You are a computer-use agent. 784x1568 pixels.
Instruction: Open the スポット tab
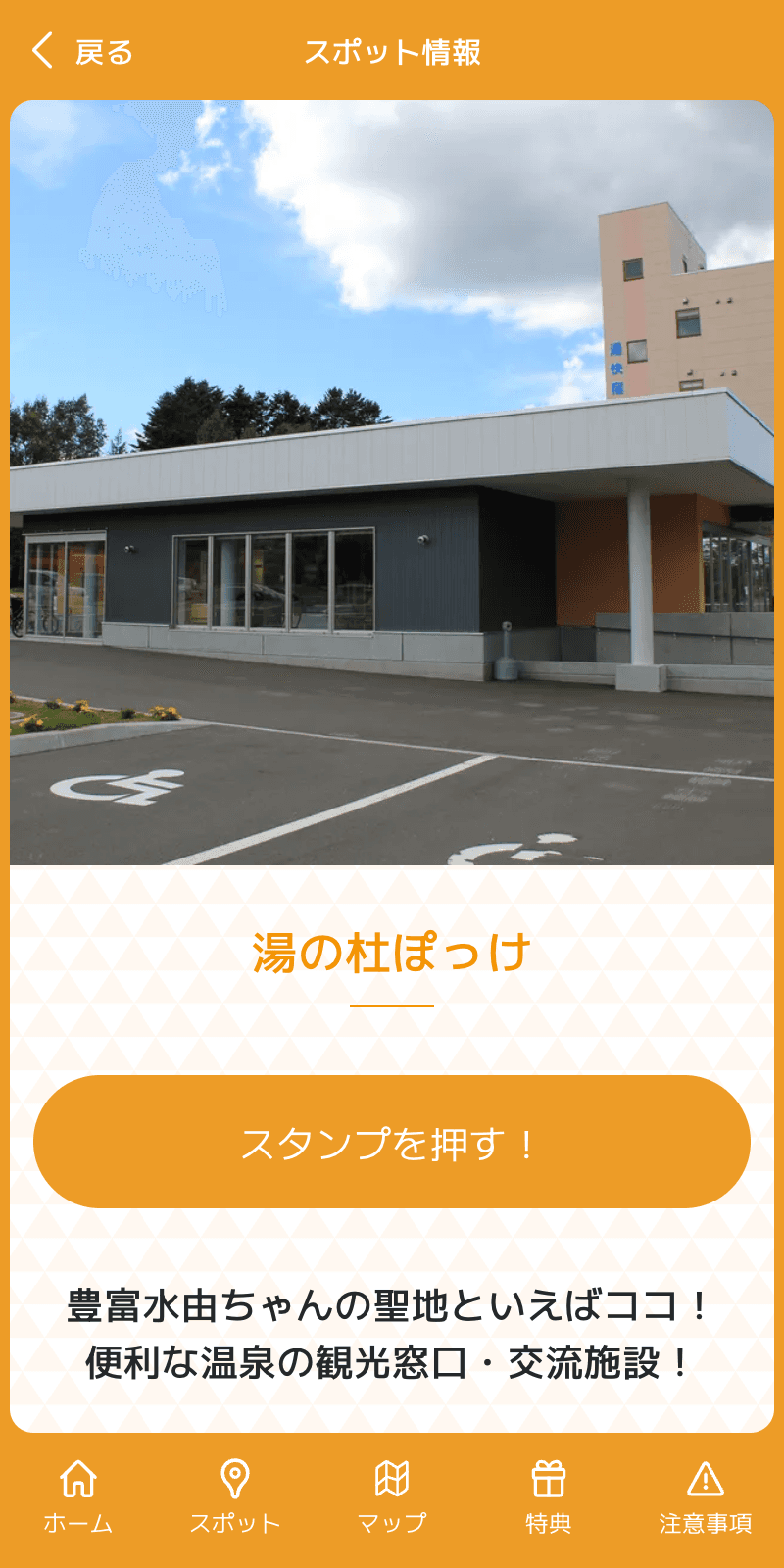click(235, 1496)
